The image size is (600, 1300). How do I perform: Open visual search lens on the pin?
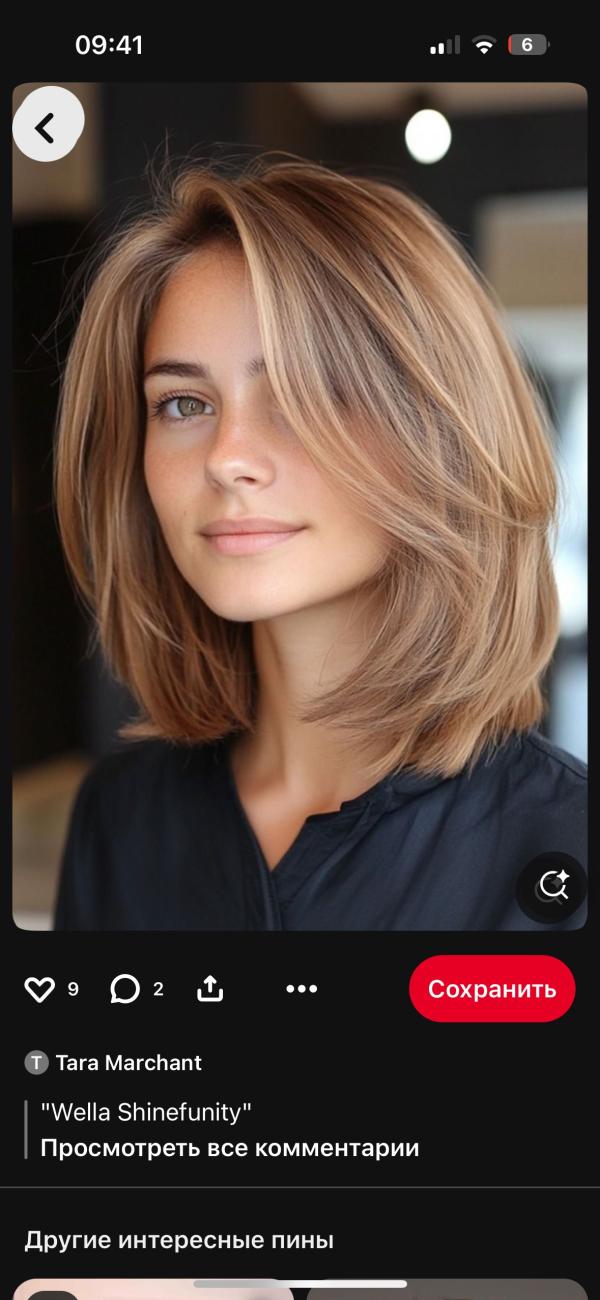552,885
